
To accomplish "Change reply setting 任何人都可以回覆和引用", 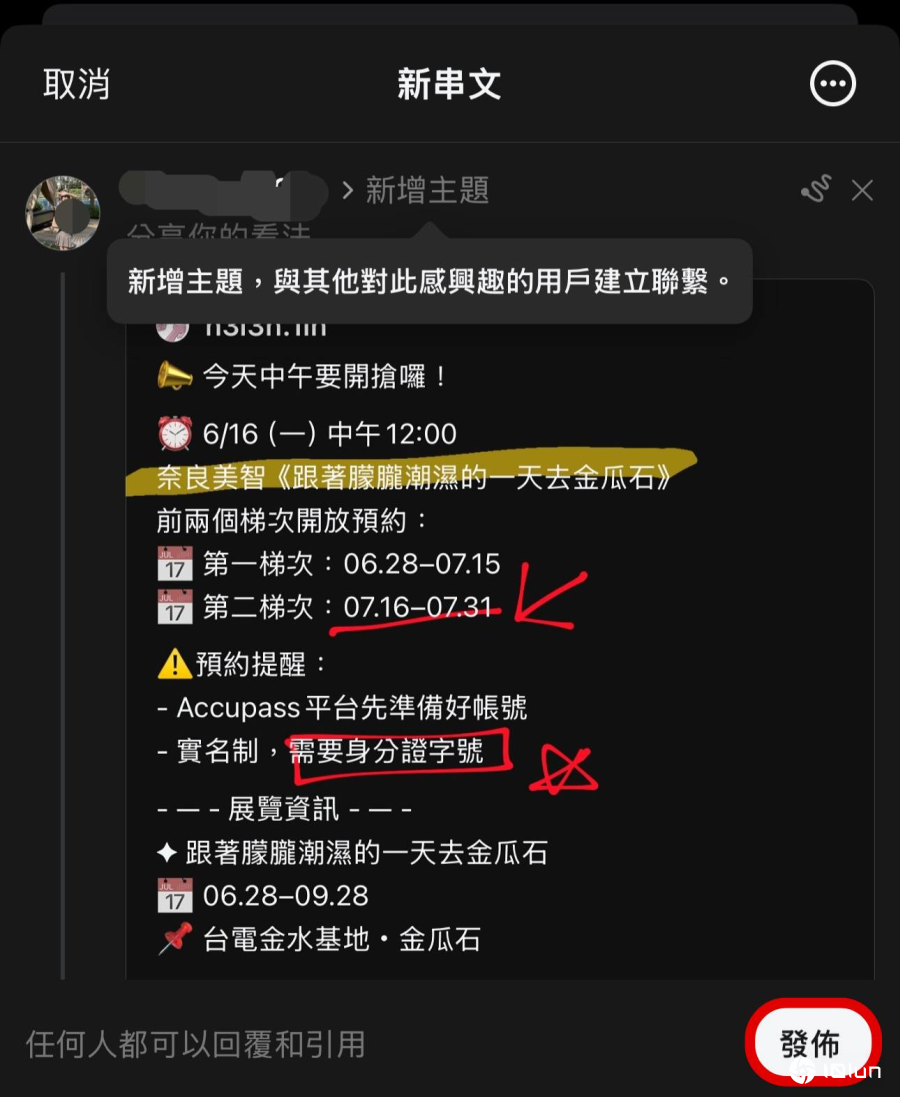I will click(x=195, y=1045).
